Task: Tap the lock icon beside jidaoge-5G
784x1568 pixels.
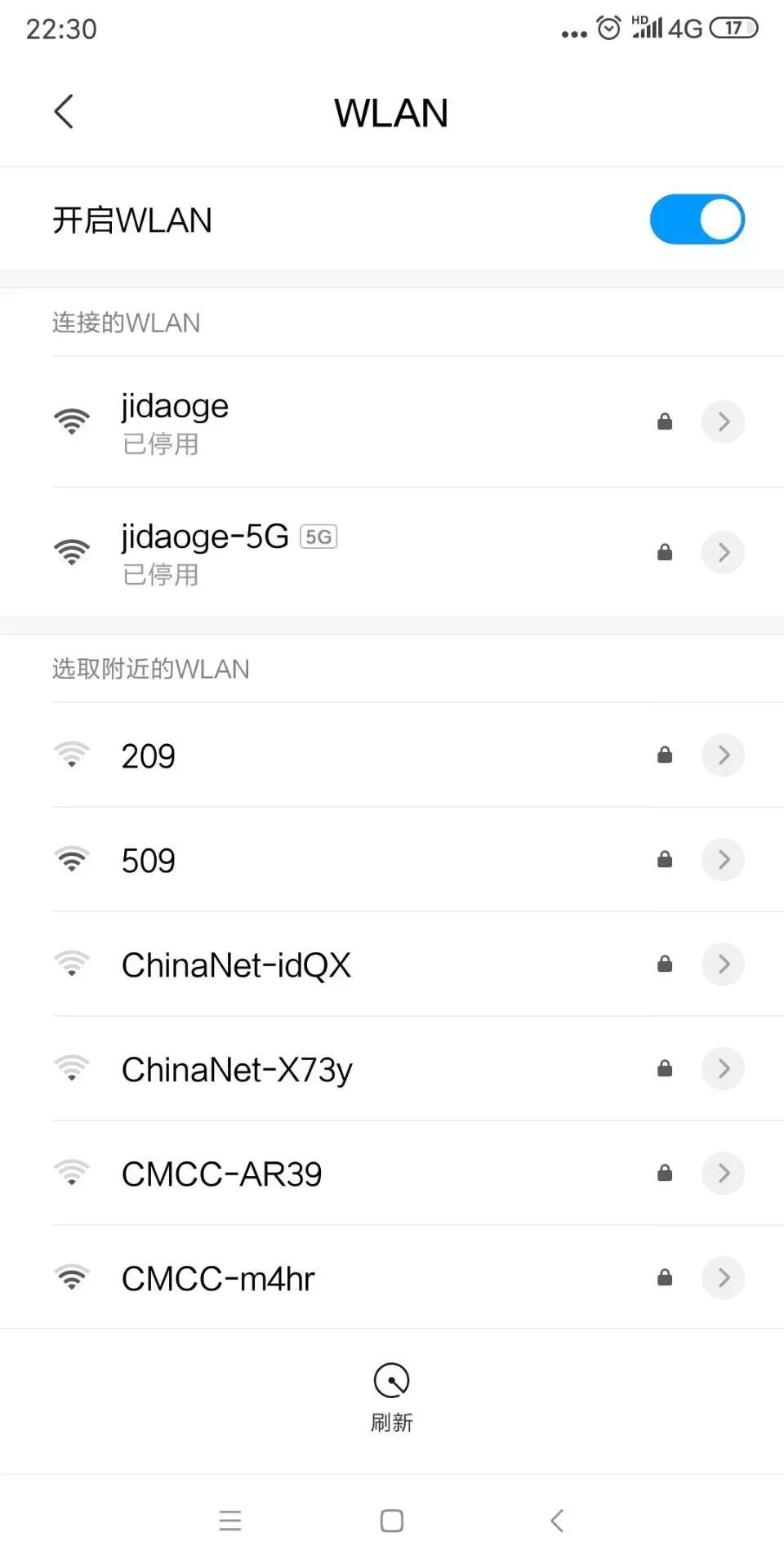Action: [x=664, y=552]
